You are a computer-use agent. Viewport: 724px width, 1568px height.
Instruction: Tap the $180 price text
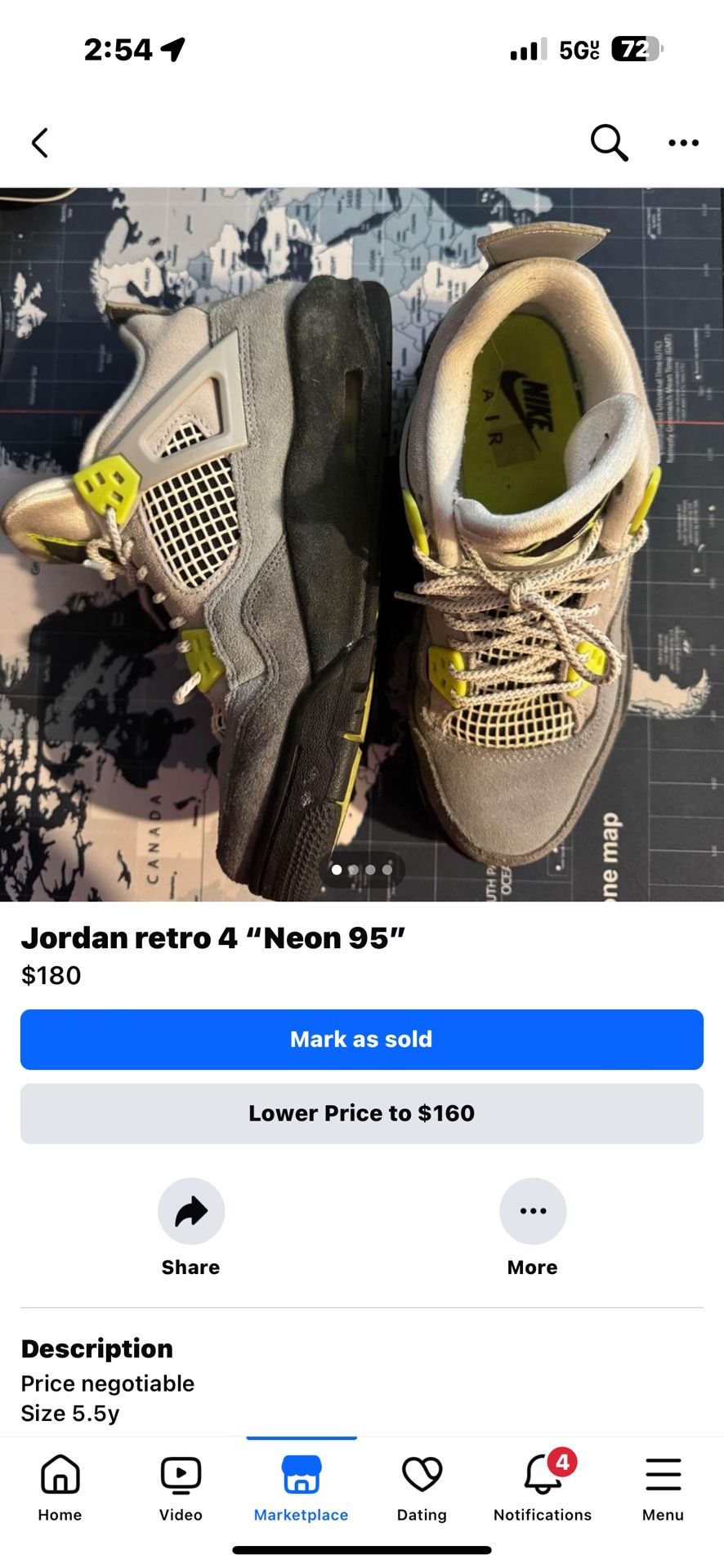50,975
